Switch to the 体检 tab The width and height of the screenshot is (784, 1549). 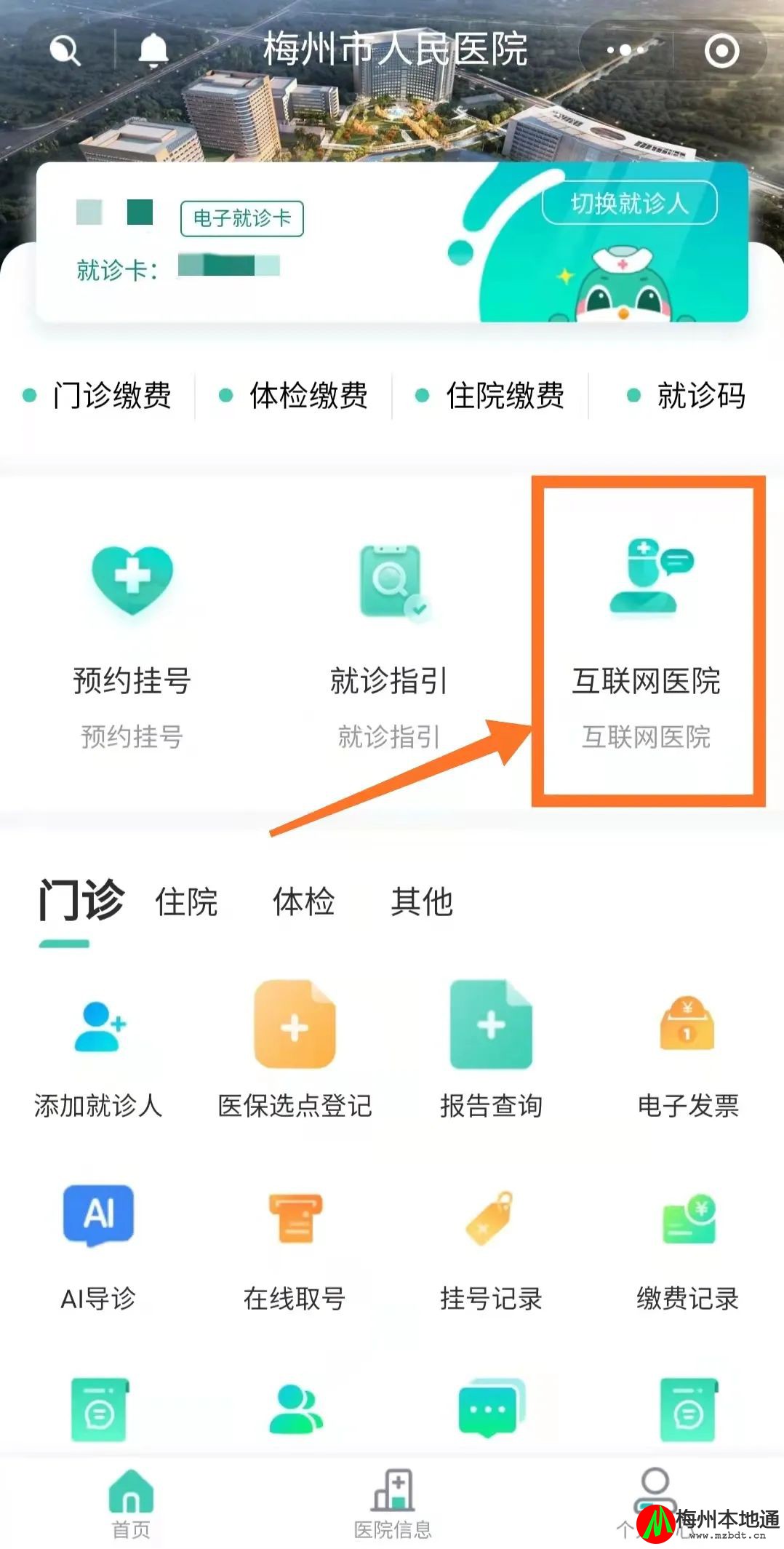(304, 902)
